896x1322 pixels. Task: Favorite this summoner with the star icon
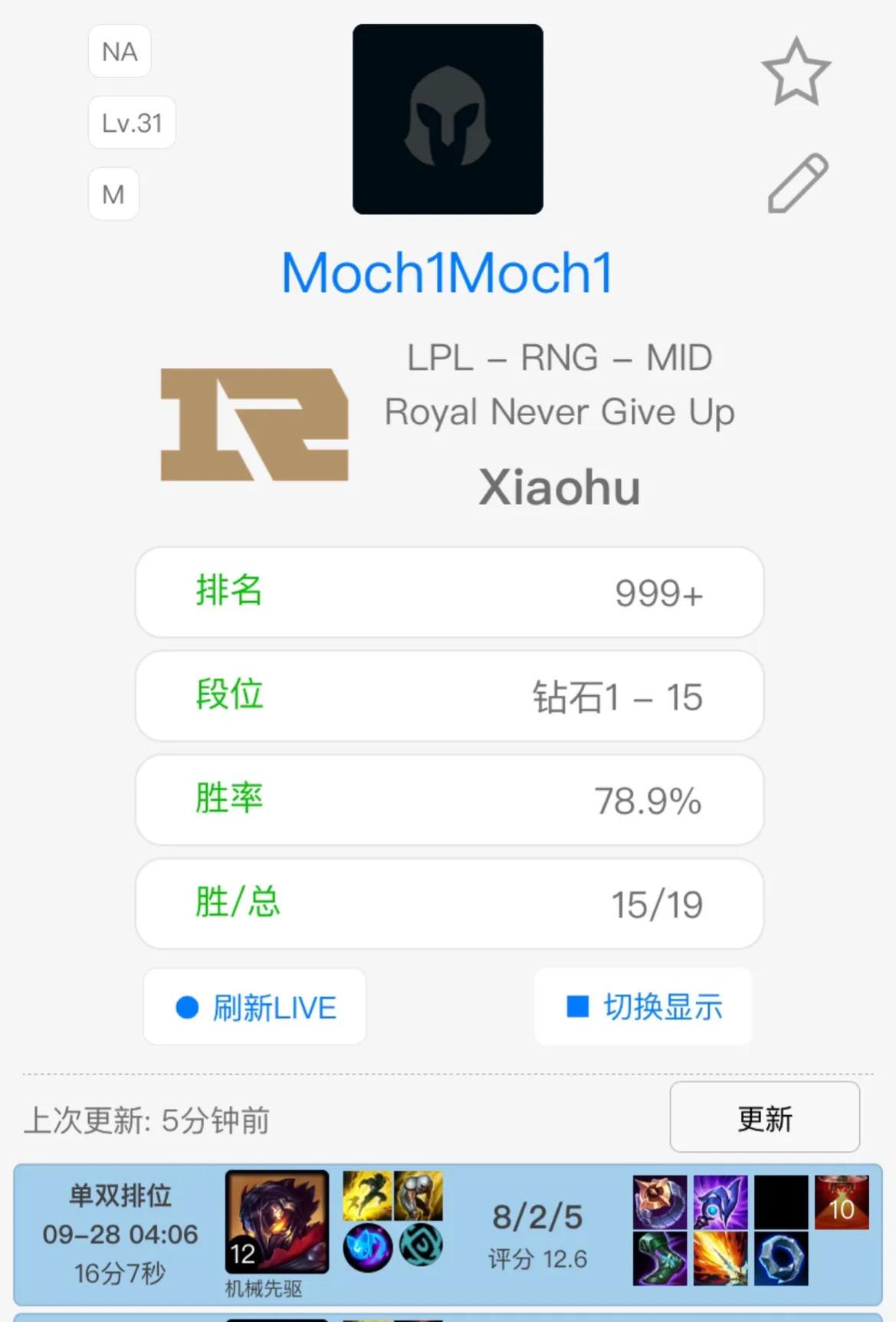[x=796, y=72]
